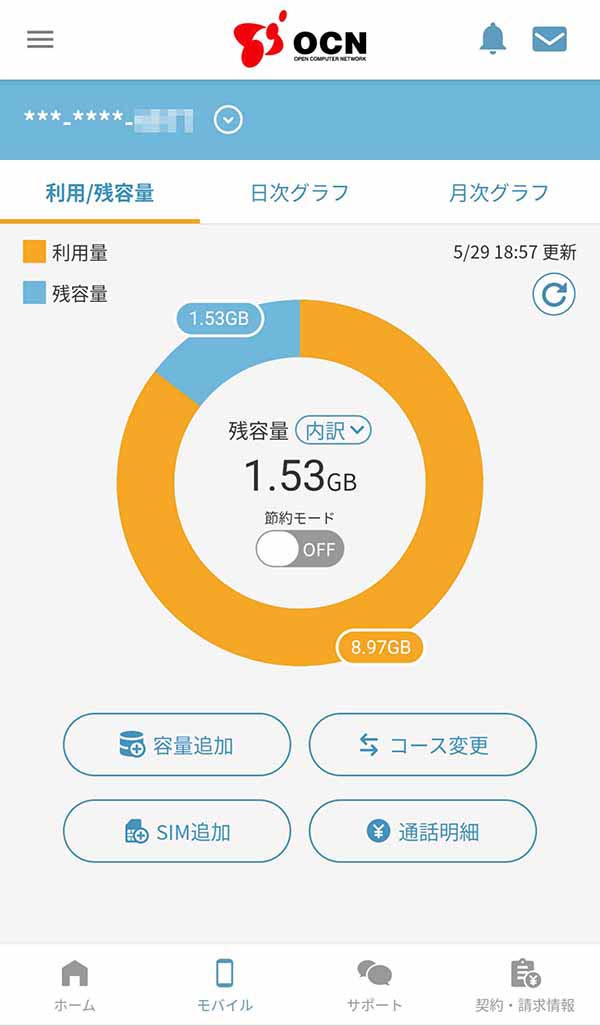The height and width of the screenshot is (1026, 600).
Task: Refresh the data usage
Action: click(x=554, y=295)
